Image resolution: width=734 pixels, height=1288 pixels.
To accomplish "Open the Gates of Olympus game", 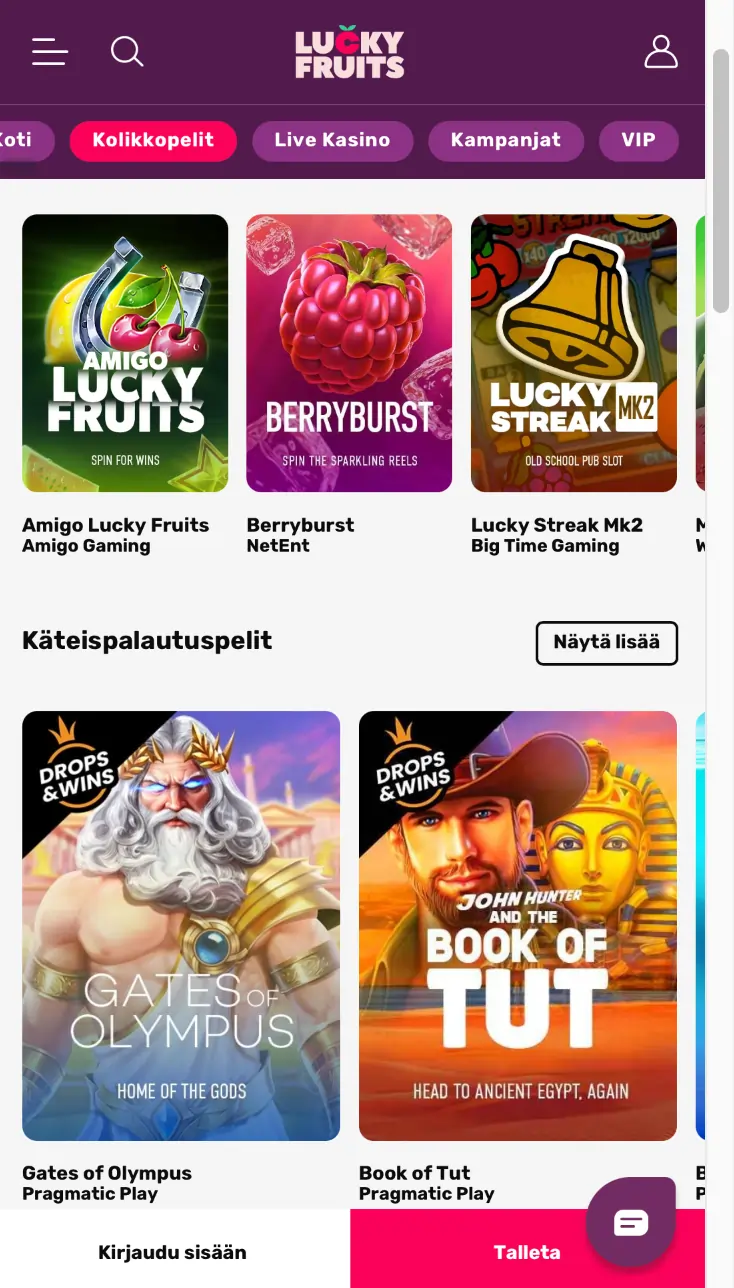I will pyautogui.click(x=181, y=925).
